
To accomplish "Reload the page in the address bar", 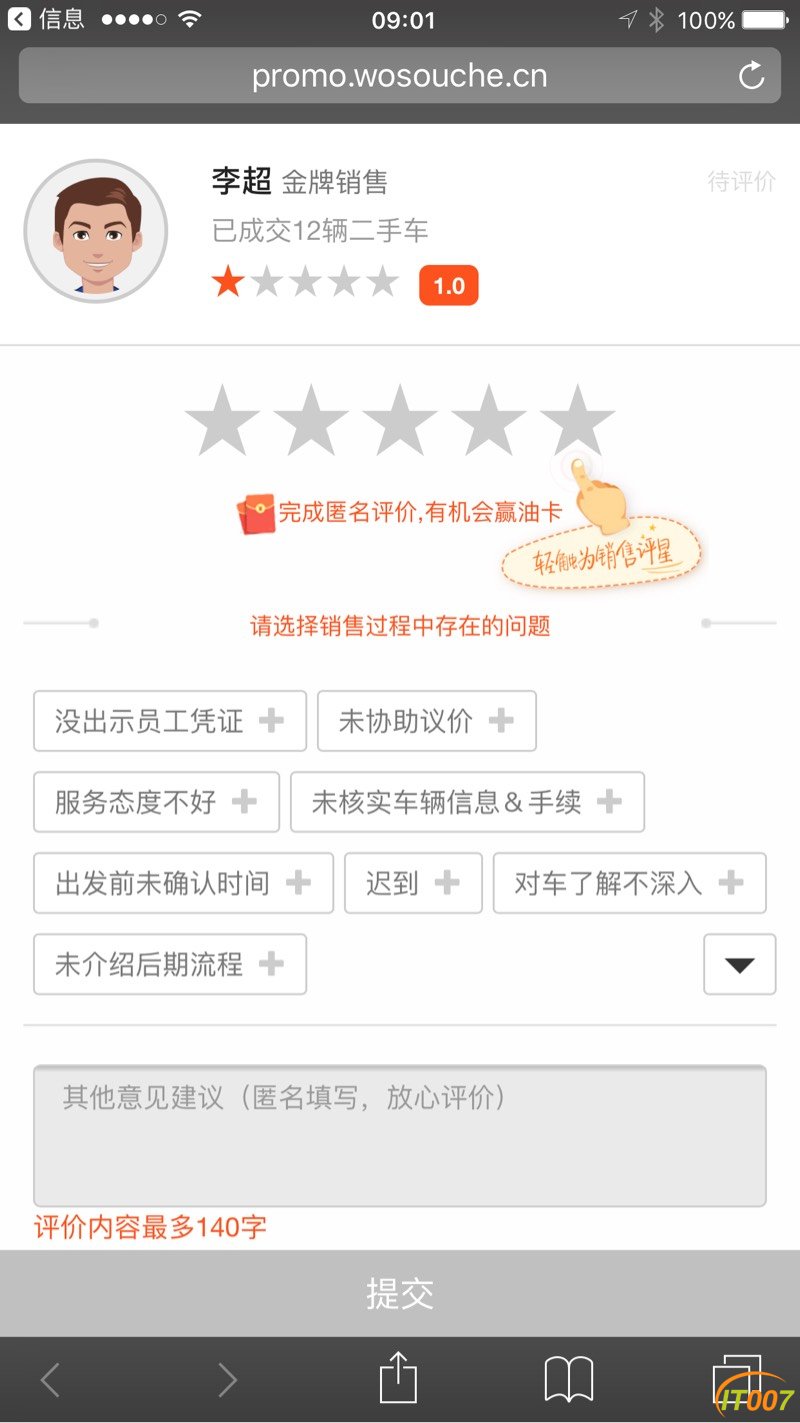I will (x=751, y=76).
